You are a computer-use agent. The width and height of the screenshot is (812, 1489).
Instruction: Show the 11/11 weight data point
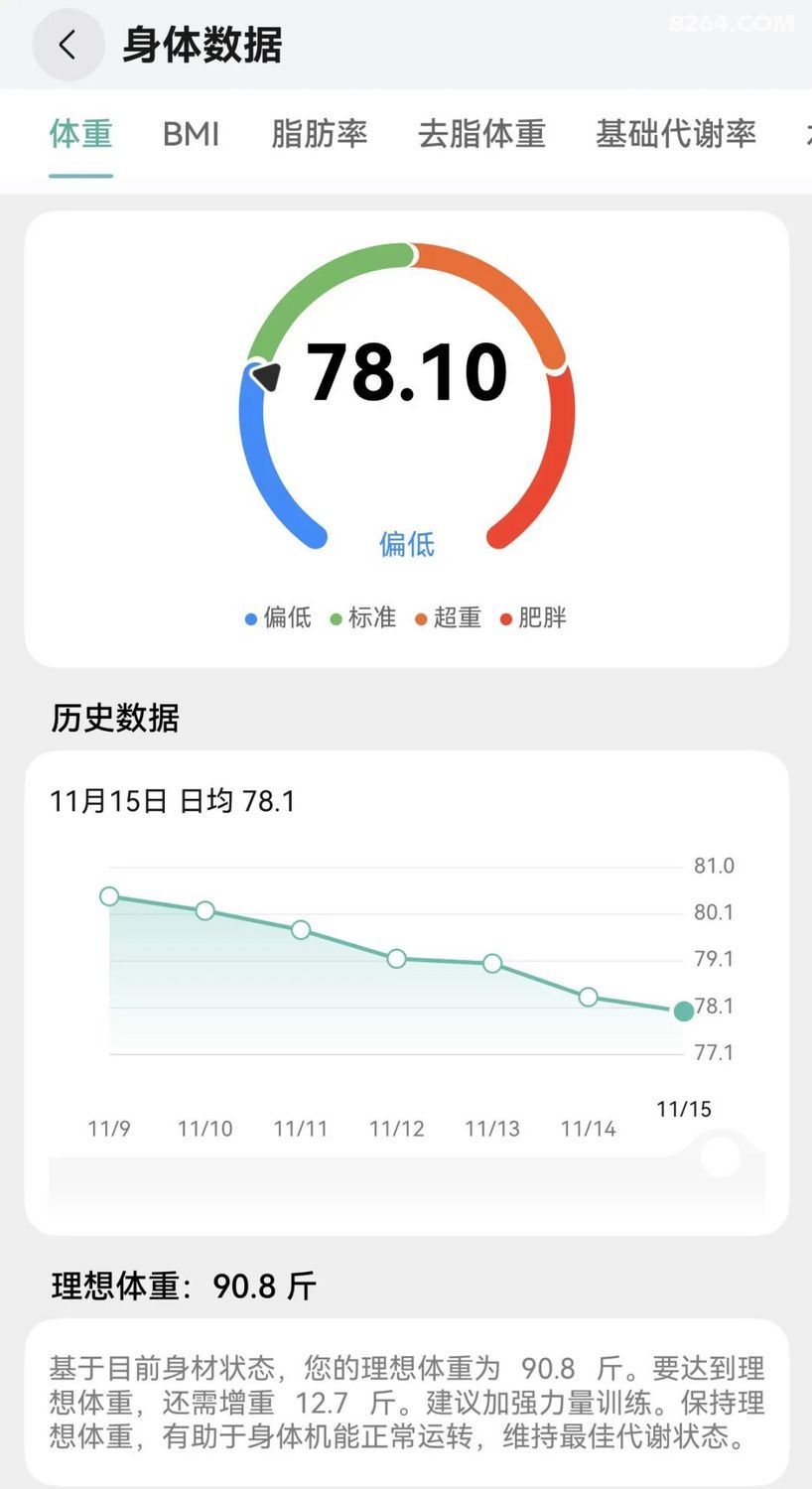pyautogui.click(x=301, y=930)
